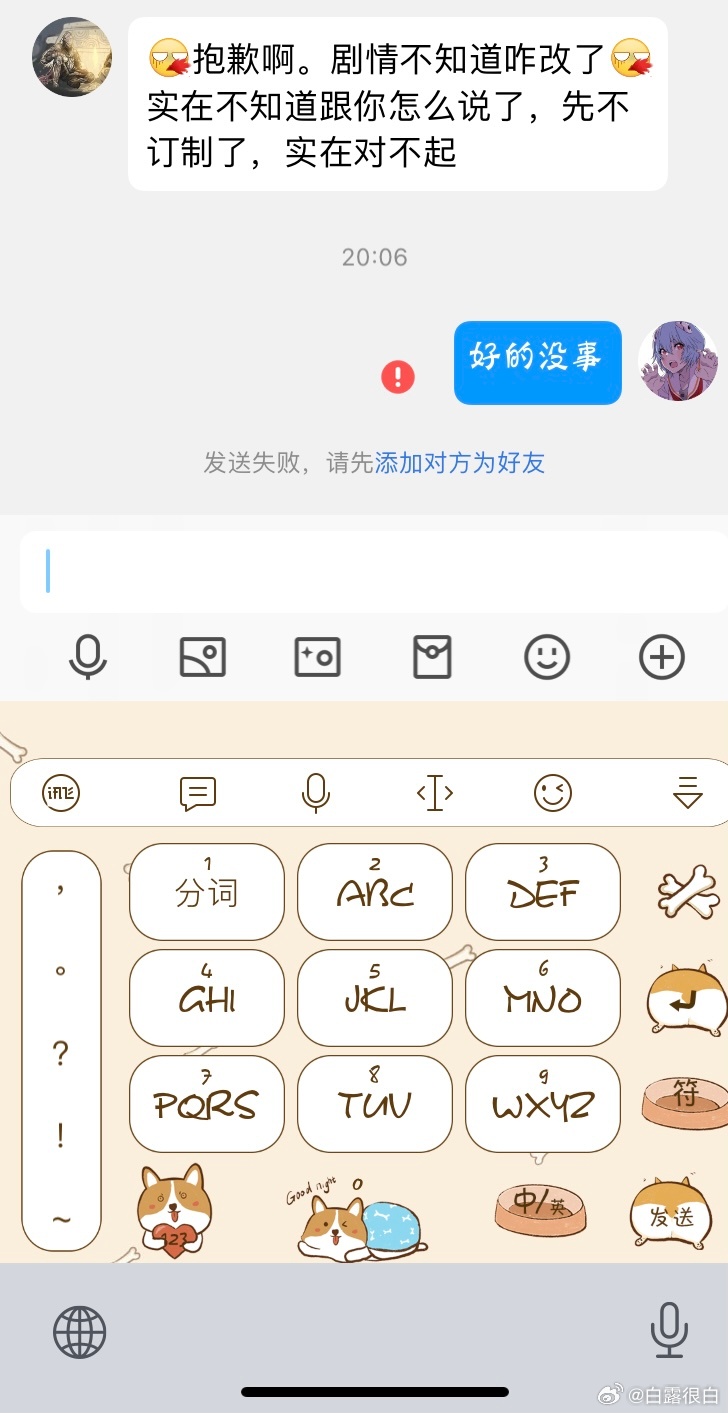Switch to the 123 number keypad
Image resolution: width=728 pixels, height=1413 pixels.
(174, 1210)
